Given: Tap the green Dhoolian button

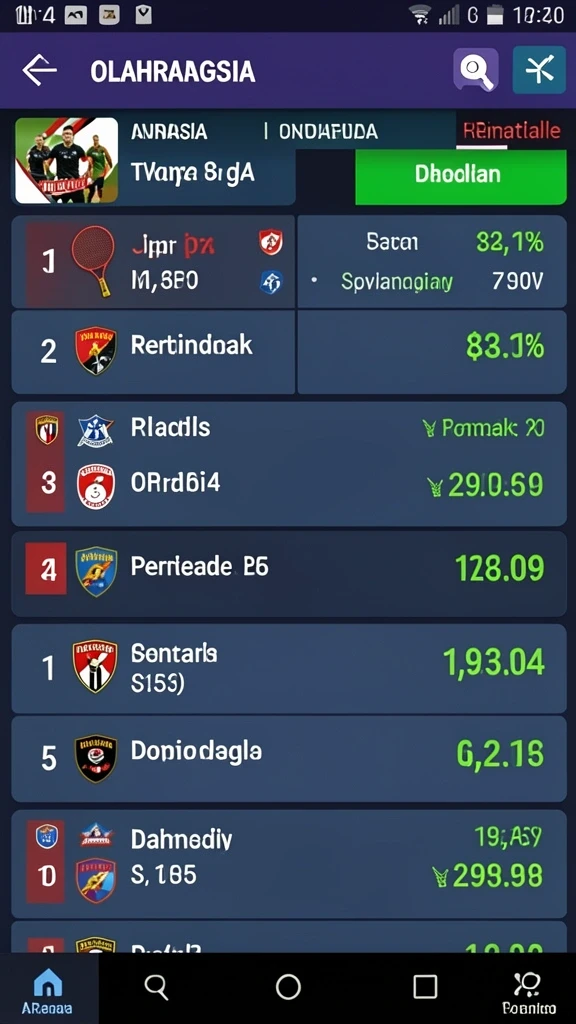Looking at the screenshot, I should pos(460,176).
